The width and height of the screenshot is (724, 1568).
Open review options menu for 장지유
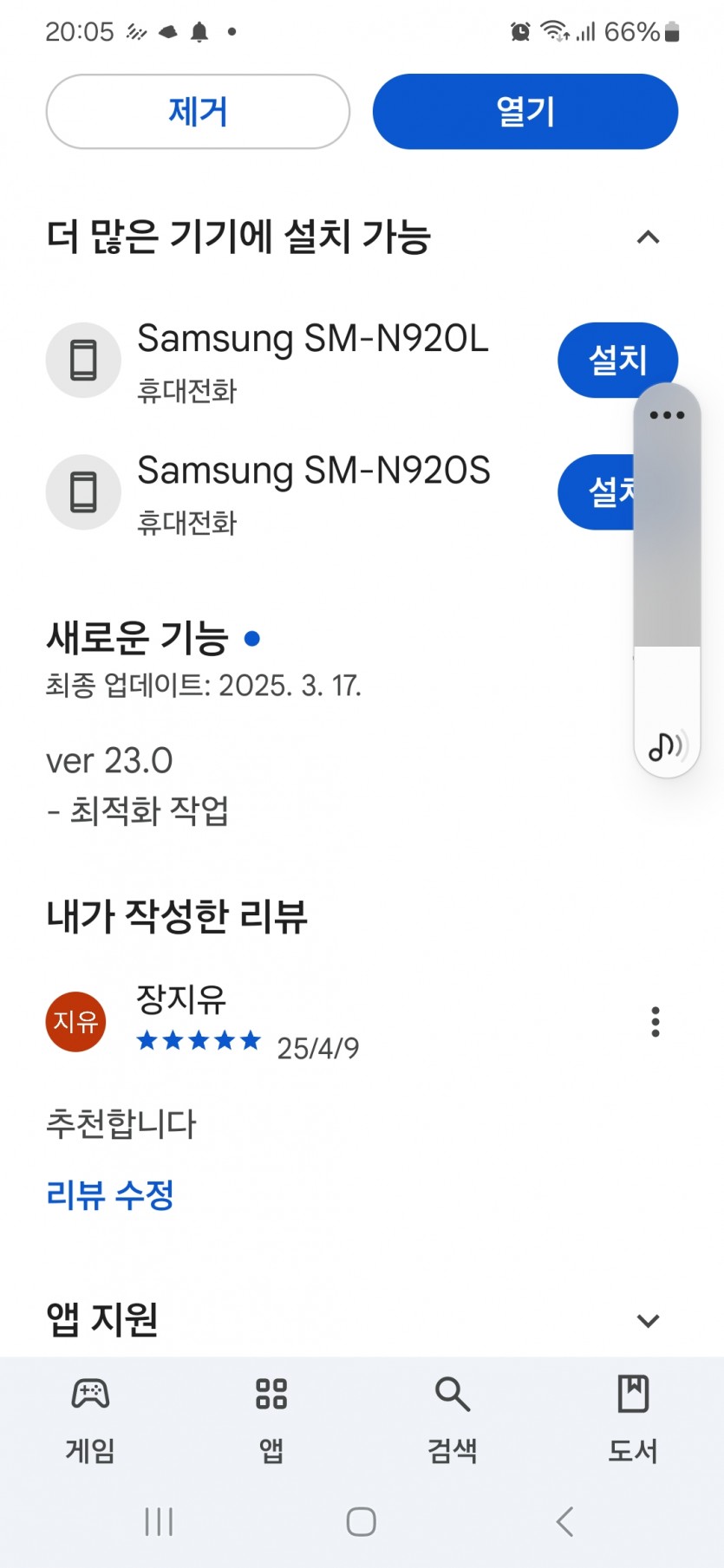656,1022
